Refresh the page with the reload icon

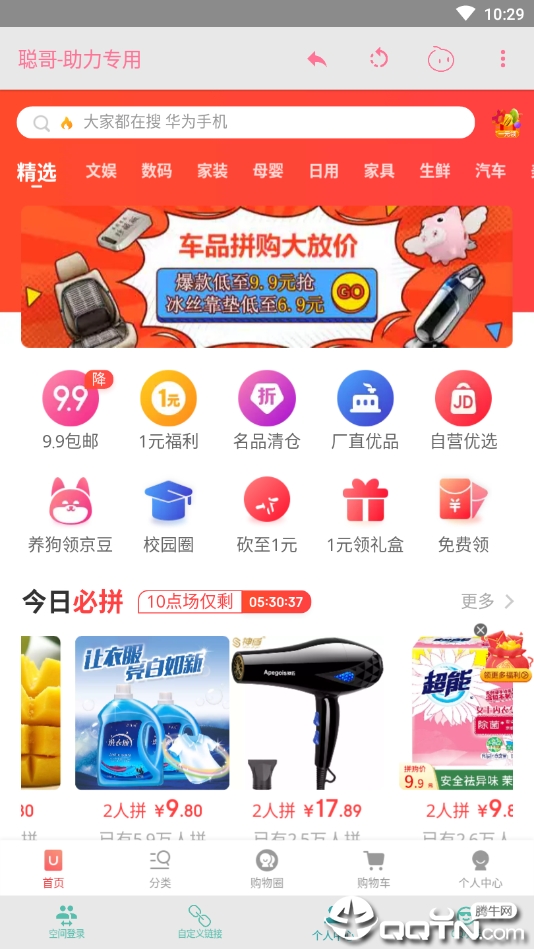(378, 59)
